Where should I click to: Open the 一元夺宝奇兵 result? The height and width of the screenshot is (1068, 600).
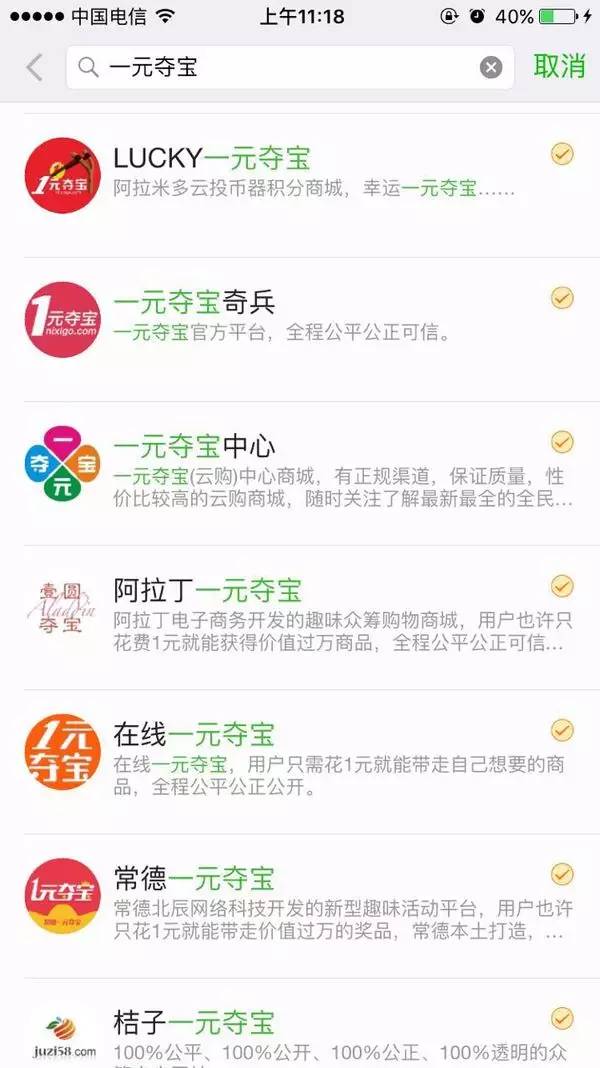click(x=300, y=330)
